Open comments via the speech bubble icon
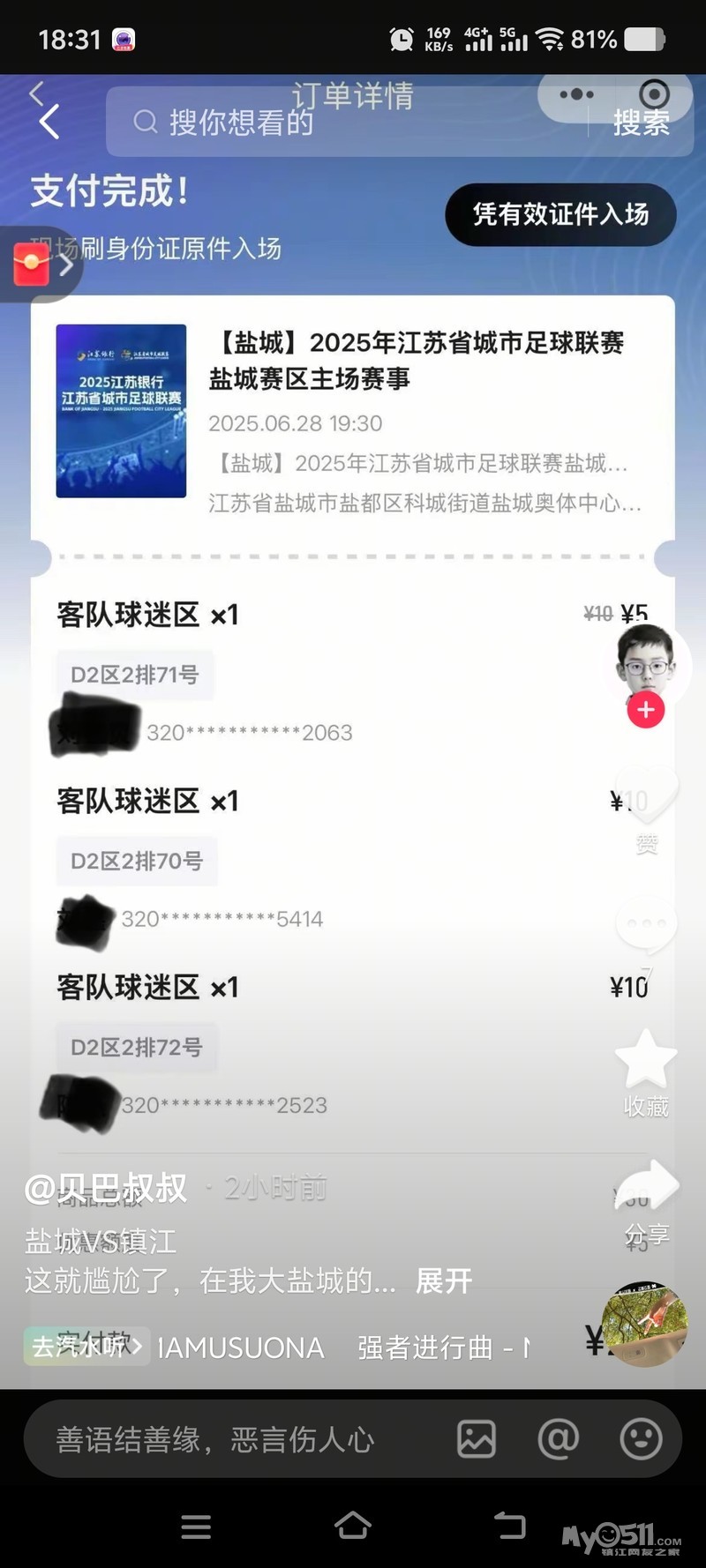This screenshot has height=1568, width=706. (647, 926)
